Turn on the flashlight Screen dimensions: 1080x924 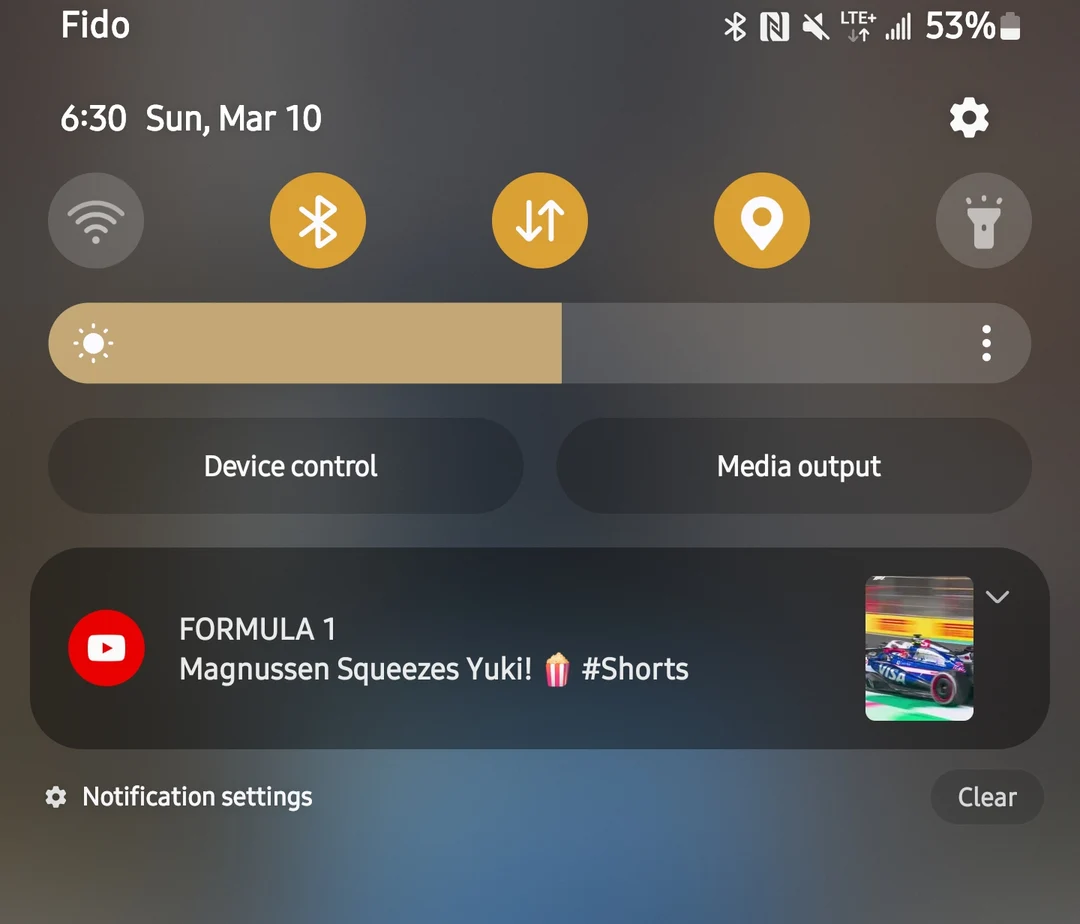[983, 221]
